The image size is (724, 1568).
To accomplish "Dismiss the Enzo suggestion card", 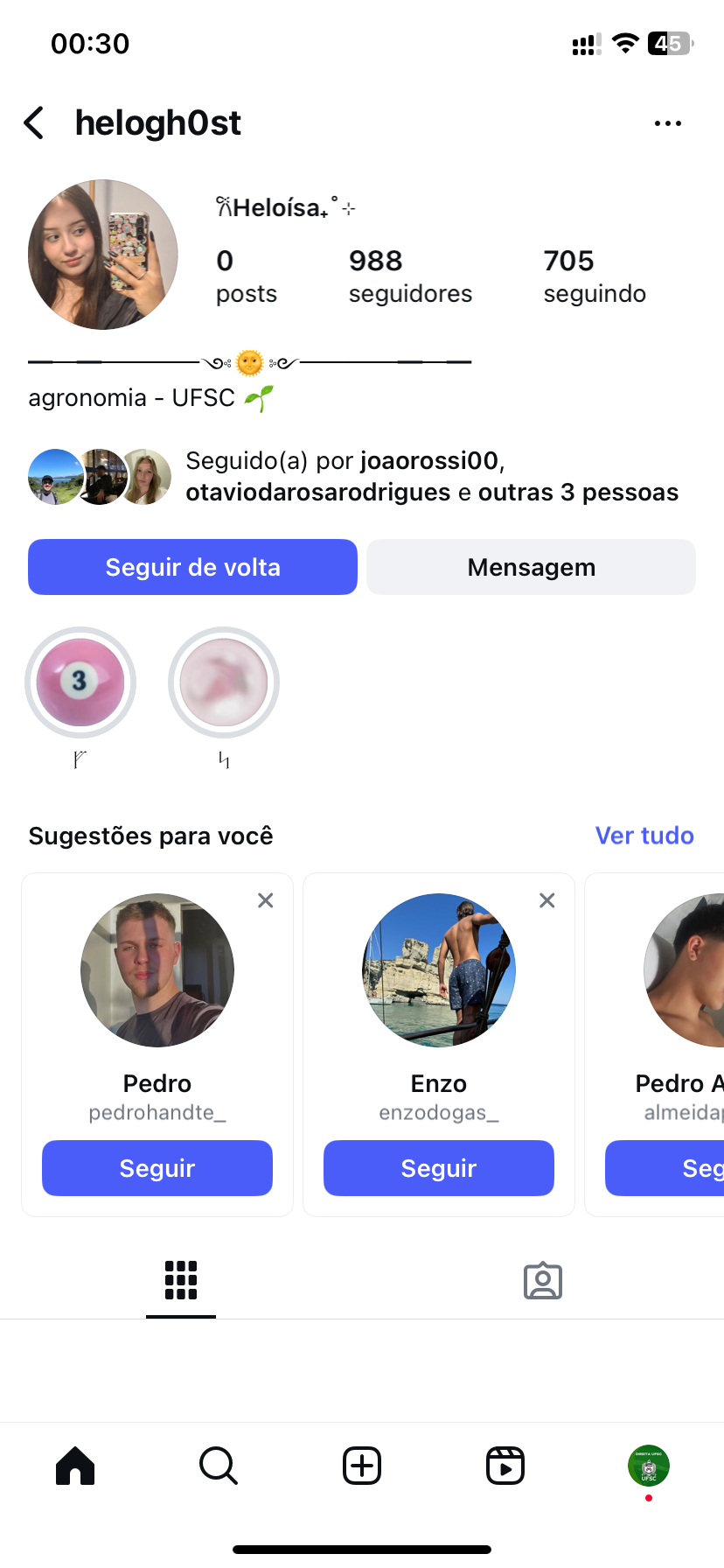I will point(547,900).
